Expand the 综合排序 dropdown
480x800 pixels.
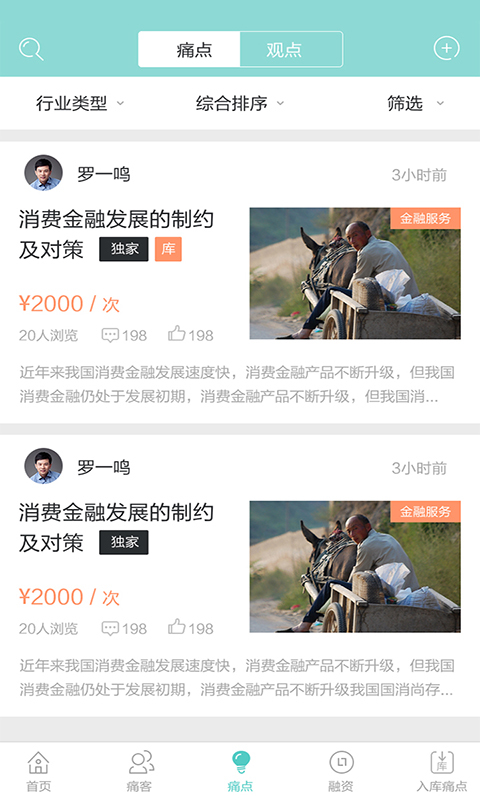pyautogui.click(x=240, y=103)
